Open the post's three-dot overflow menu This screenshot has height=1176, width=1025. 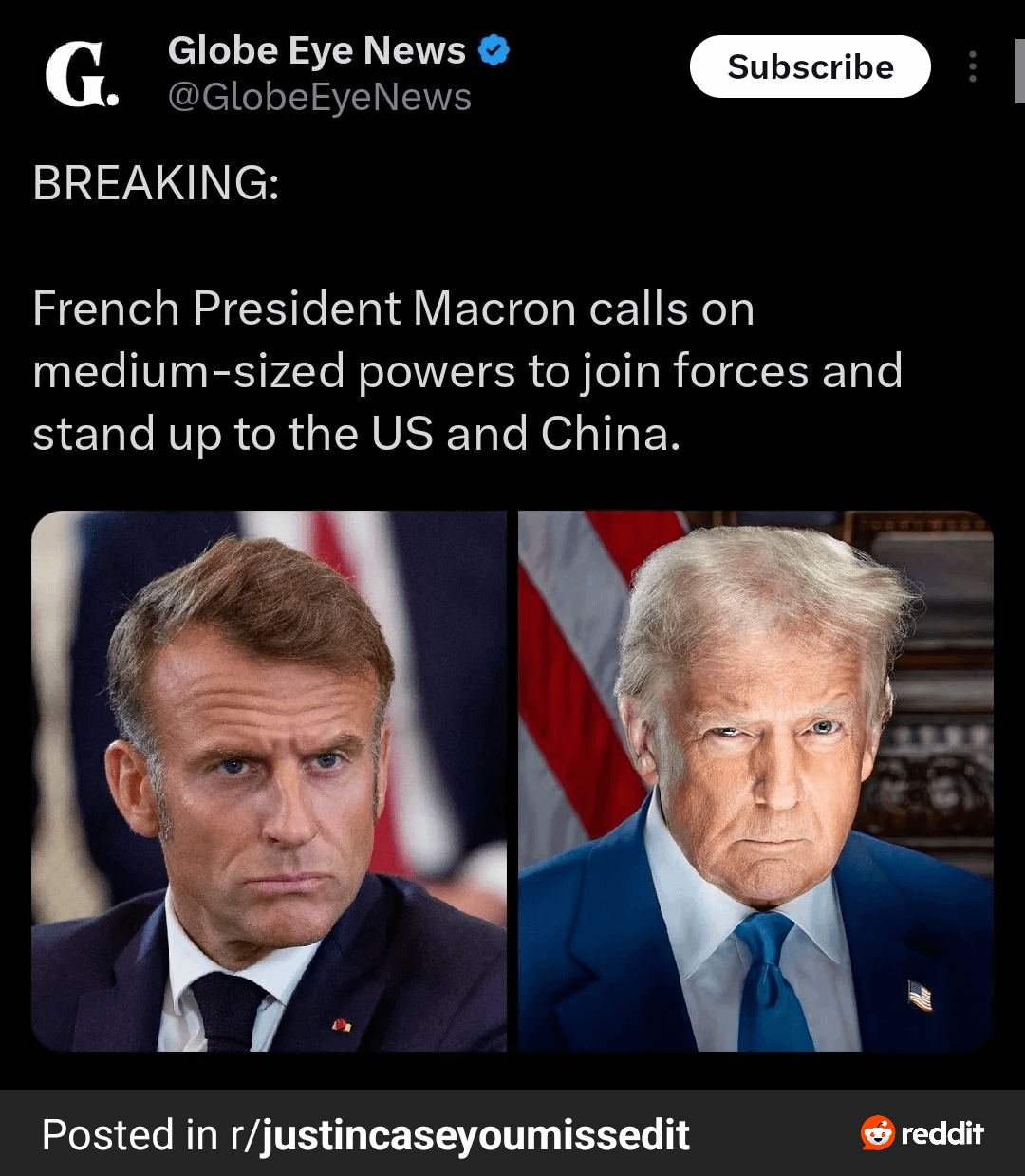(972, 66)
